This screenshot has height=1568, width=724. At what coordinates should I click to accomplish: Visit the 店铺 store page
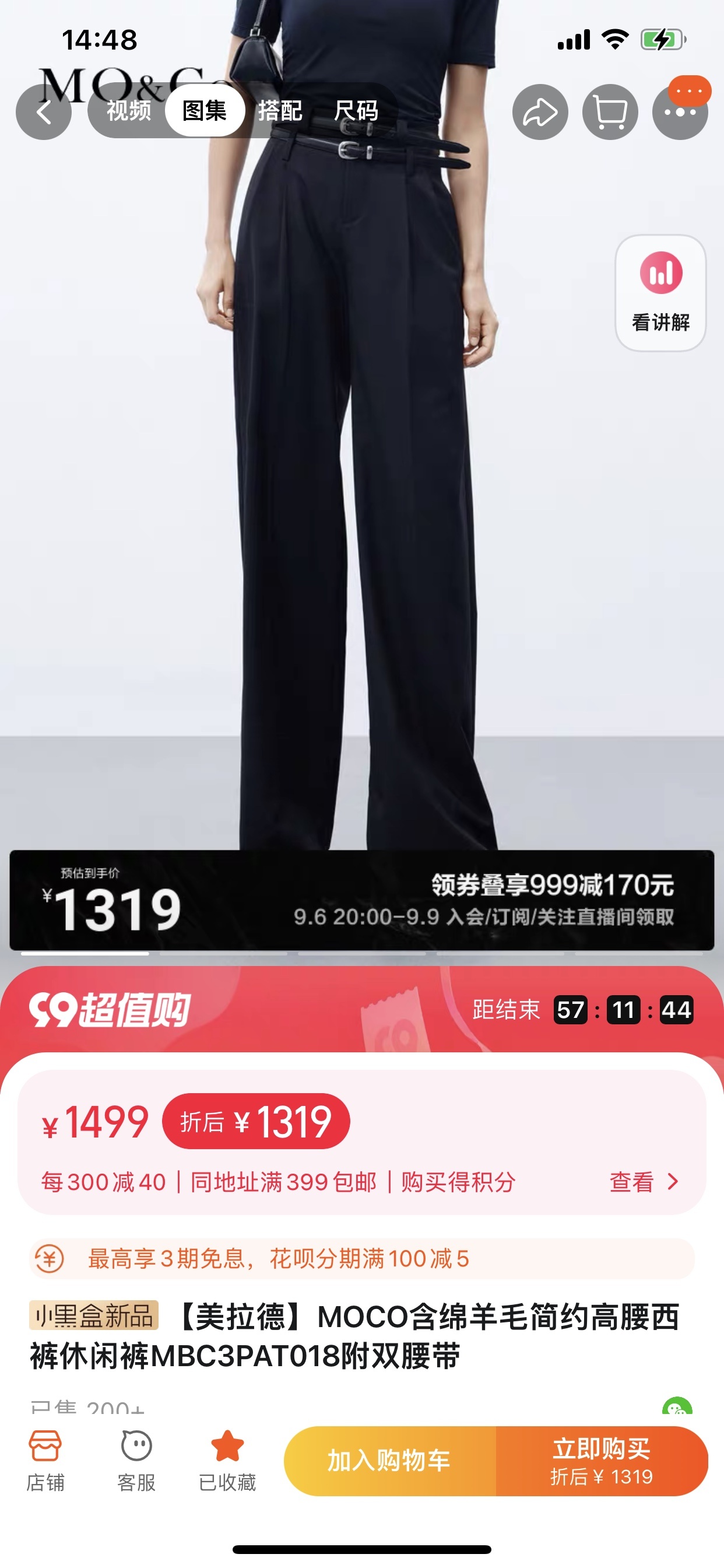(45, 1460)
